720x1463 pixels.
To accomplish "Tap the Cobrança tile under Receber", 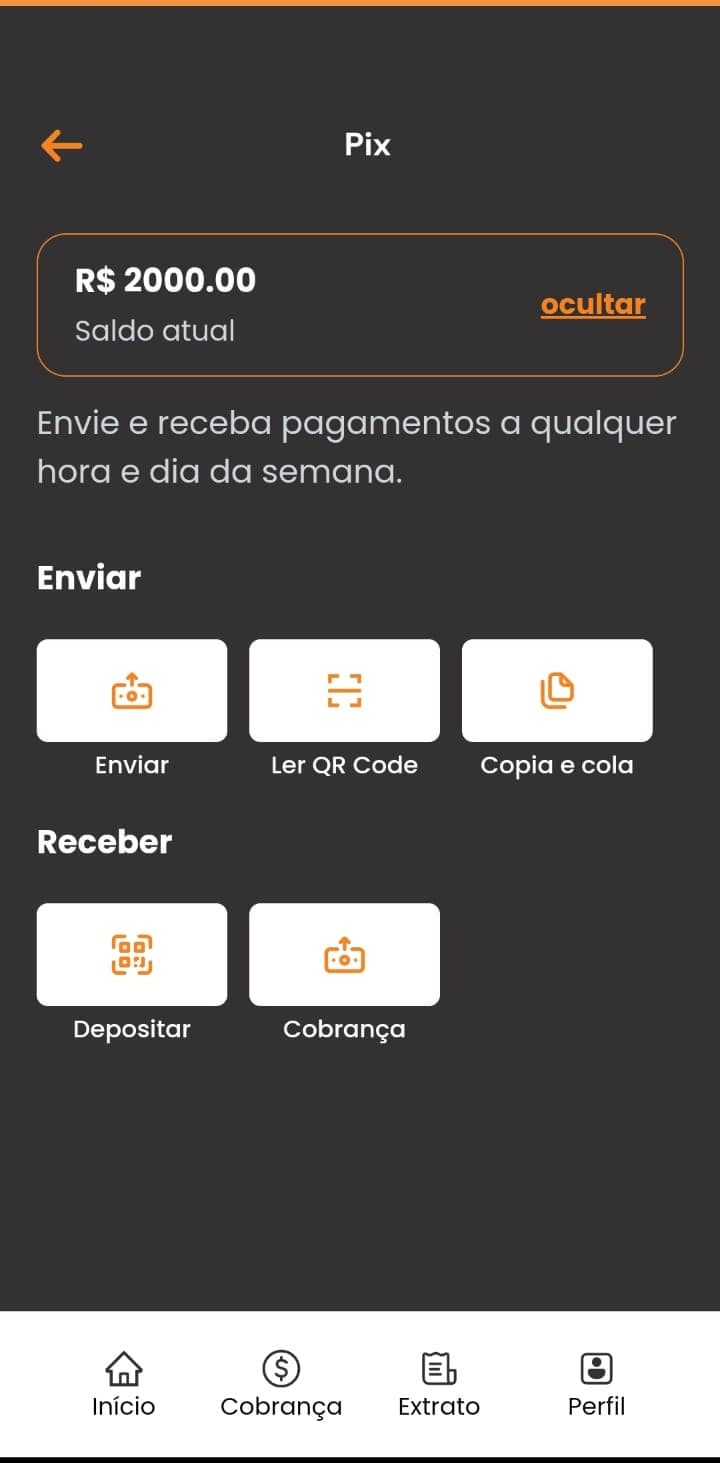I will coord(344,955).
